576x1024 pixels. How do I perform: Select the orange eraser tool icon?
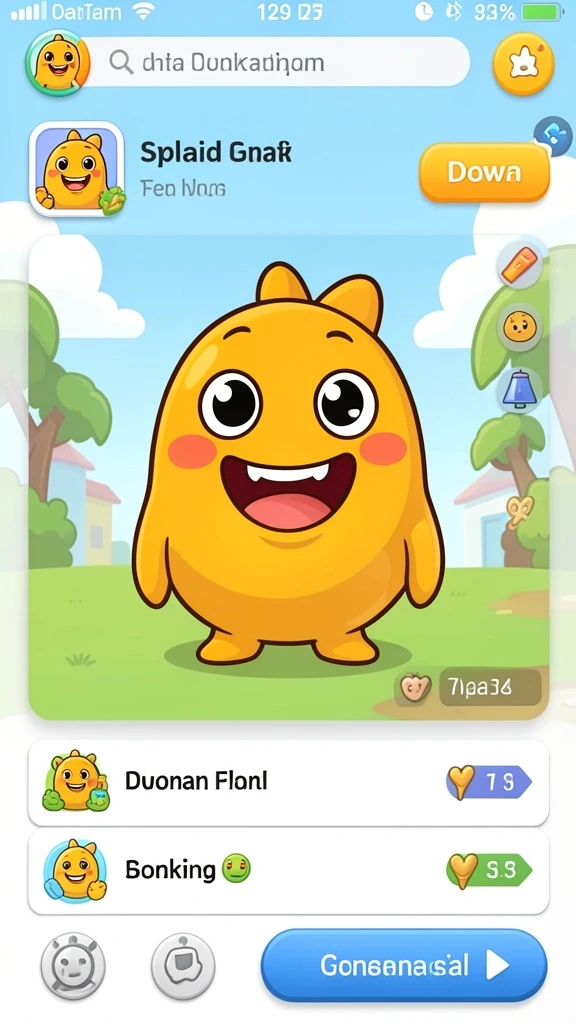pos(519,266)
